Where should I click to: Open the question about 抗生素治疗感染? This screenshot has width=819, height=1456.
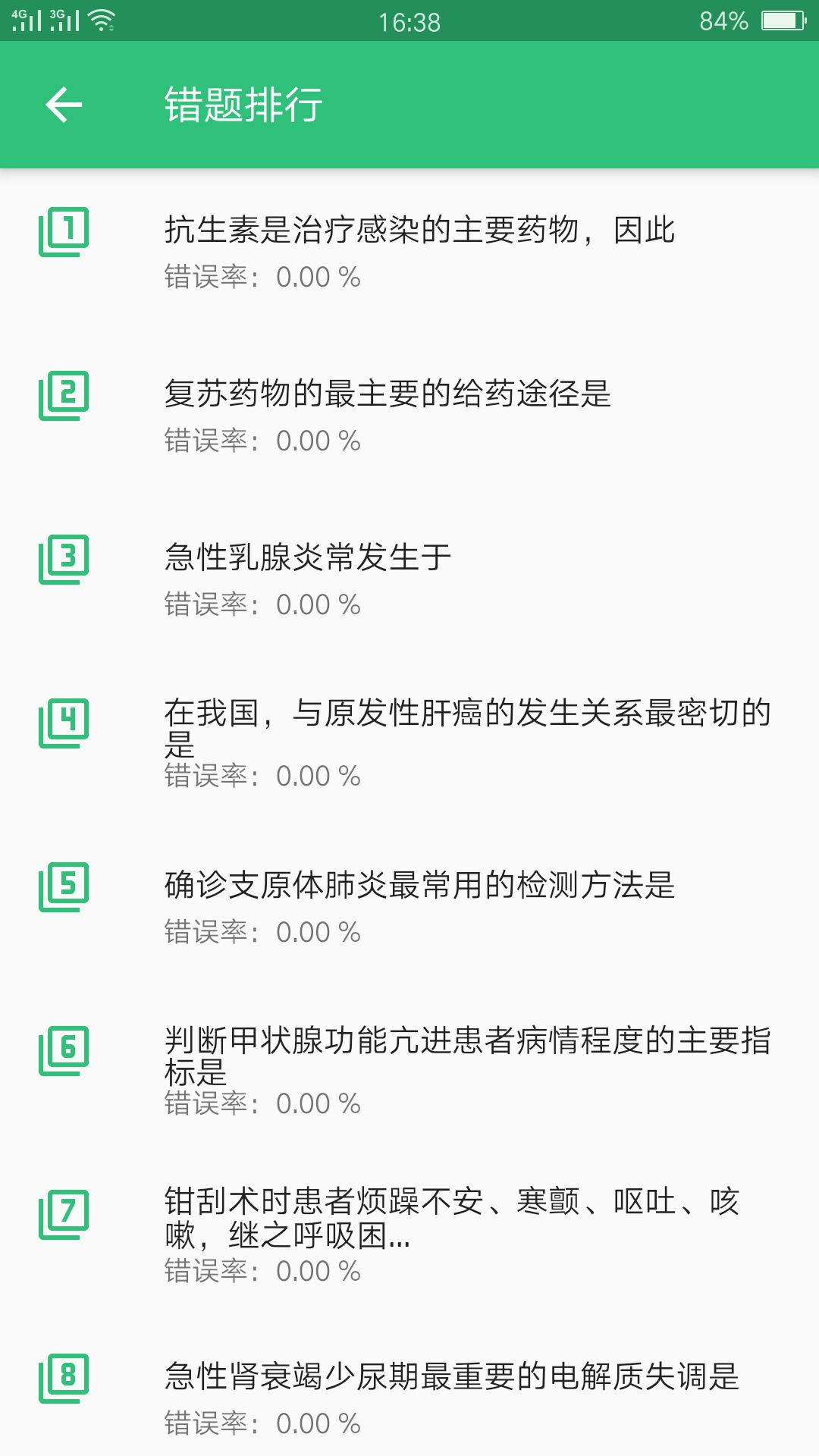421,231
